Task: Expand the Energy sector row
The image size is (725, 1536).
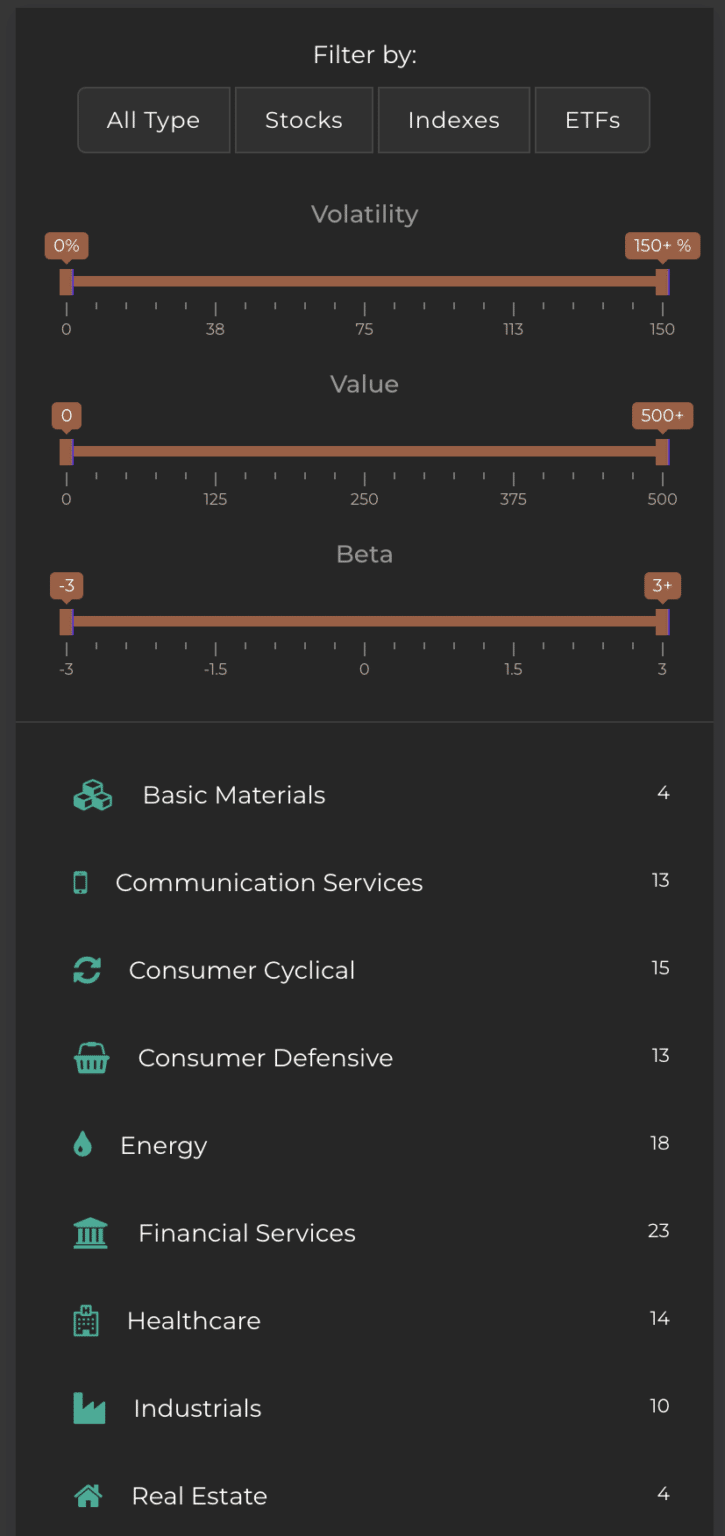Action: point(362,1145)
